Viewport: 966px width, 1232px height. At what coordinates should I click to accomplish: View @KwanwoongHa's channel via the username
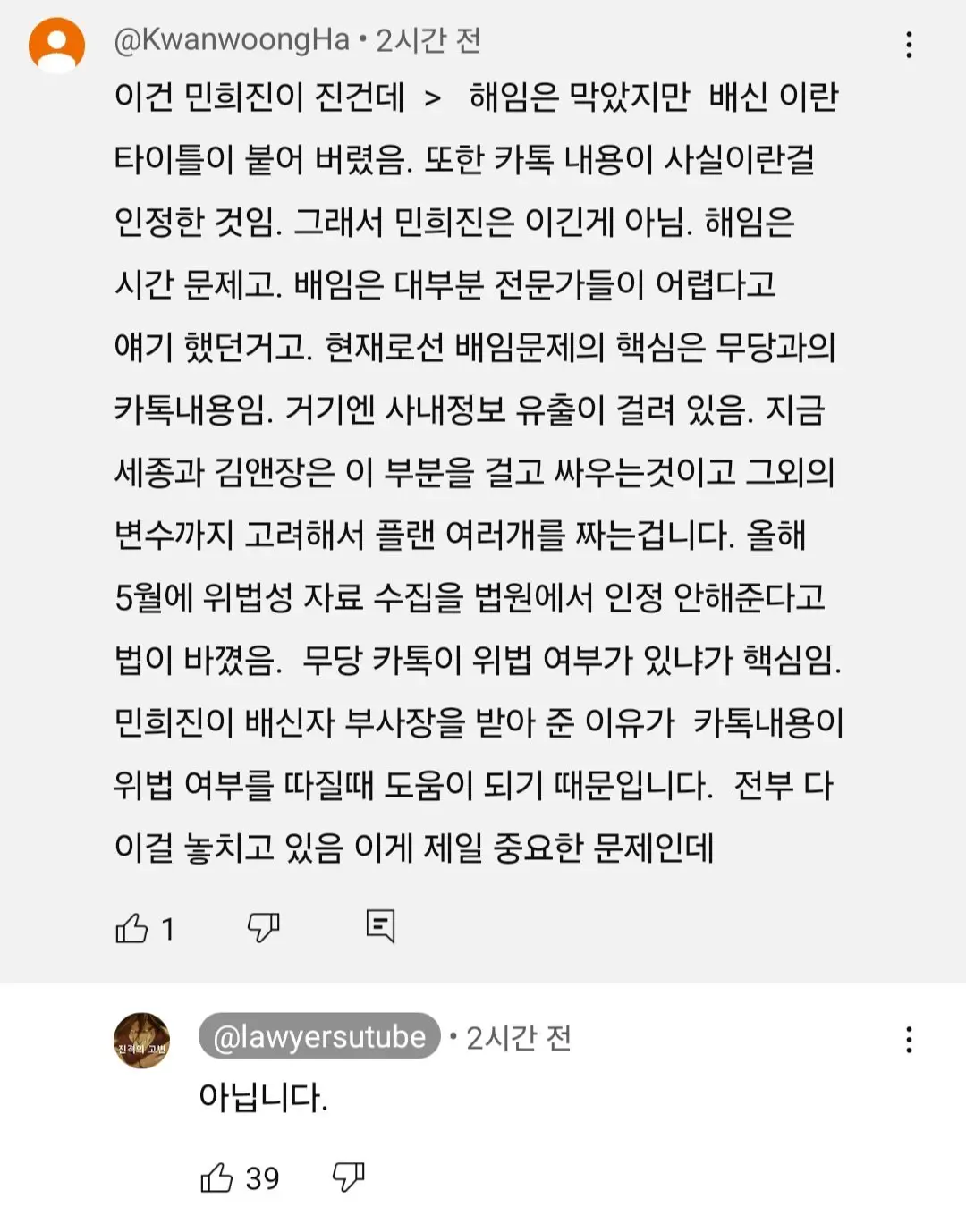pos(232,40)
